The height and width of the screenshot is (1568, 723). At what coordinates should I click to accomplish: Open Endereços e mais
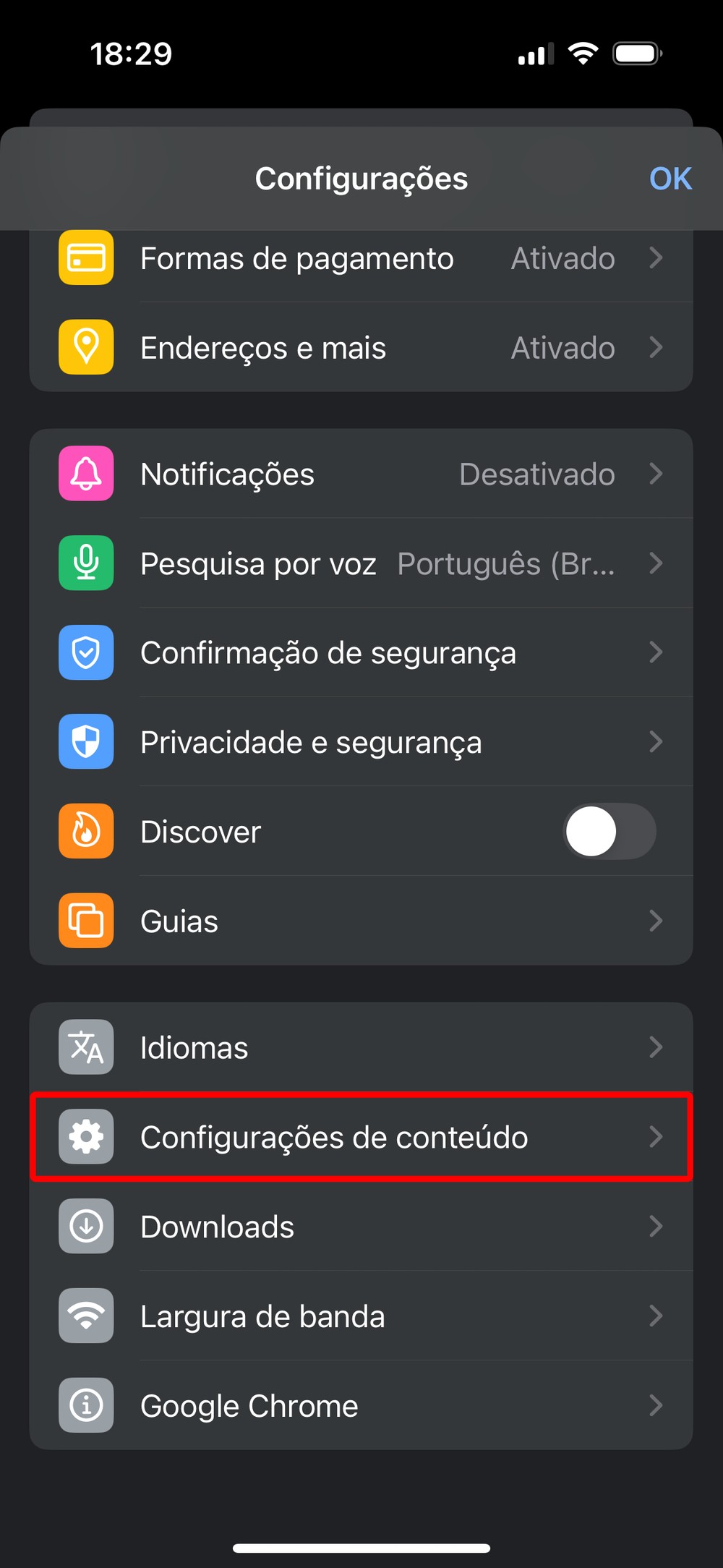coord(361,348)
